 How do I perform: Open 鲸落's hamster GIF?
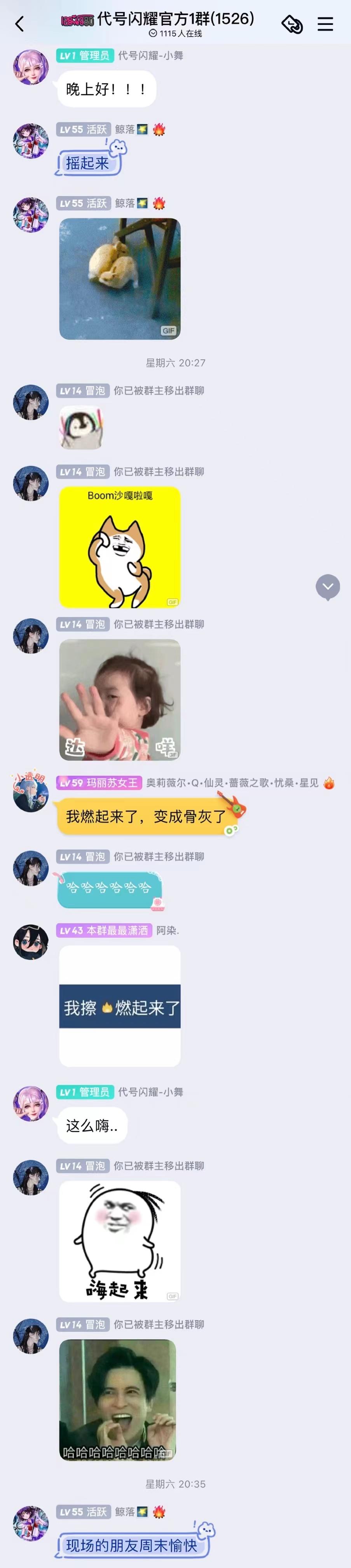(x=120, y=279)
